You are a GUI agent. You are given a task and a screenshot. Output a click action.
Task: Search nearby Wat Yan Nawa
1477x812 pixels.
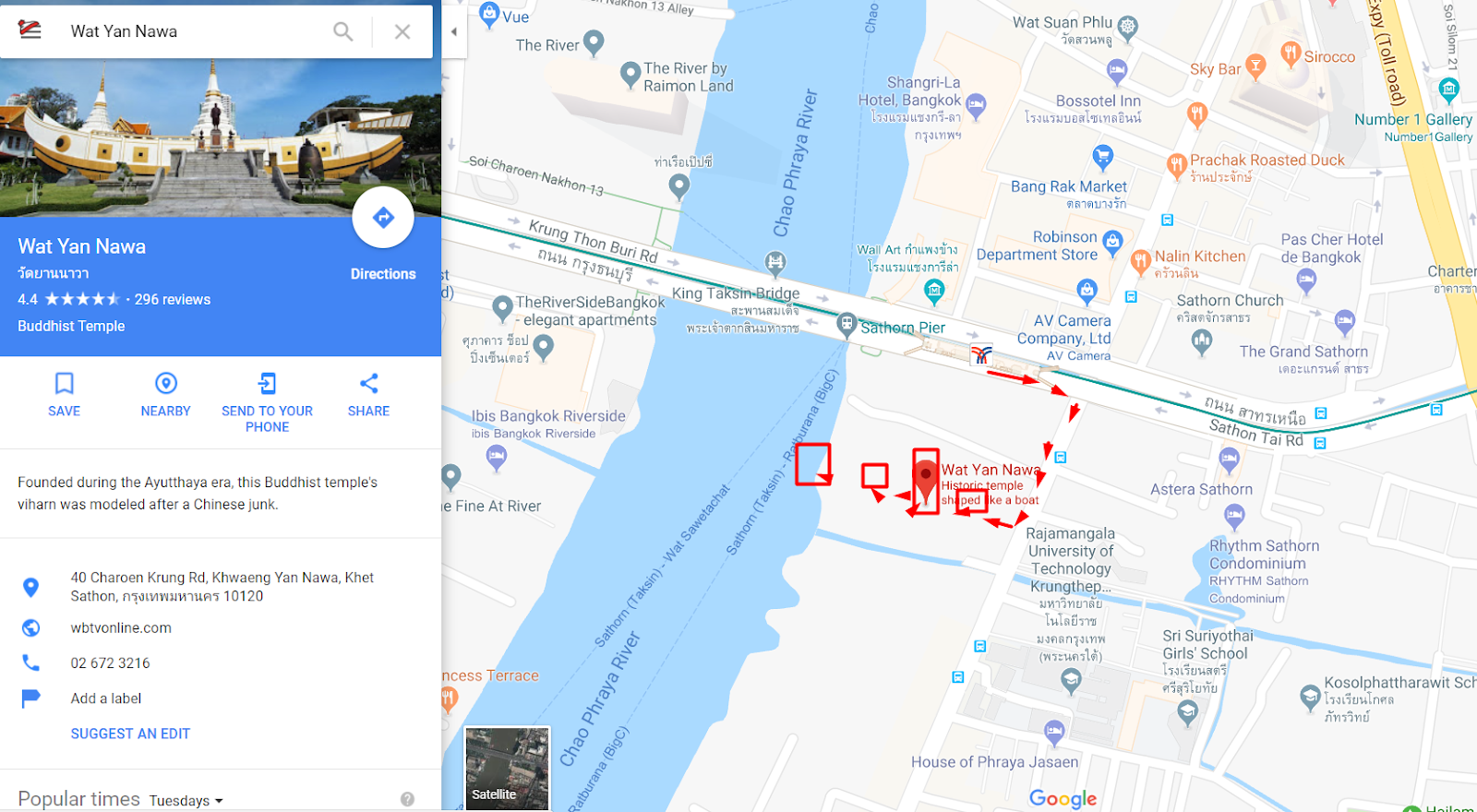(165, 394)
